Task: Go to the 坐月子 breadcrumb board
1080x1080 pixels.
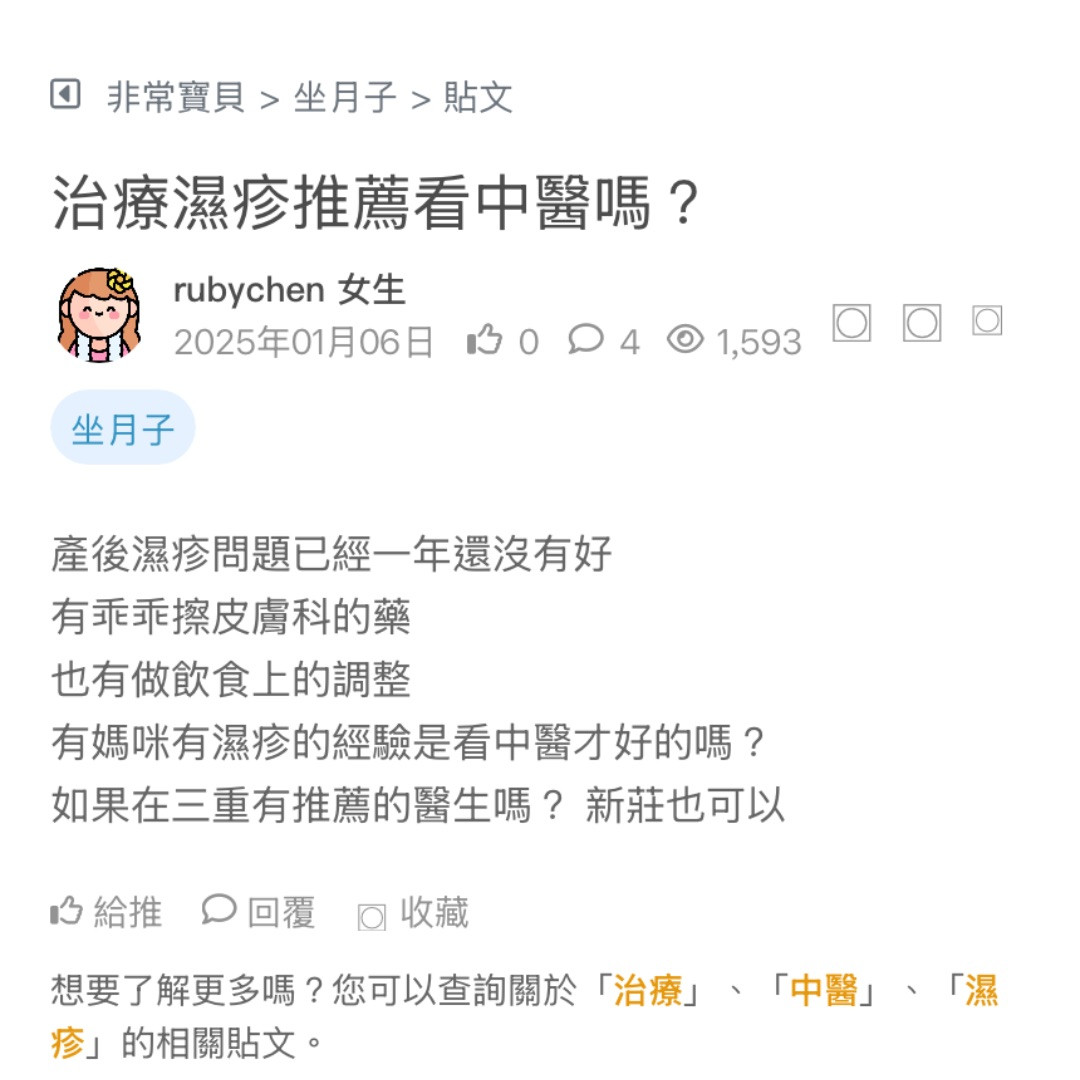Action: (345, 98)
